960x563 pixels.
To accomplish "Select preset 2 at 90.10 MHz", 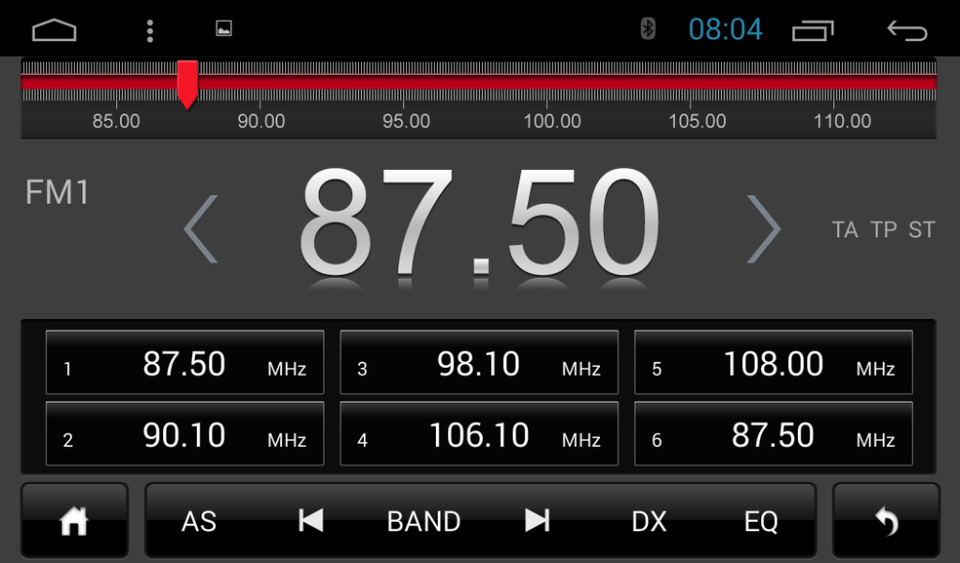I will [x=185, y=434].
